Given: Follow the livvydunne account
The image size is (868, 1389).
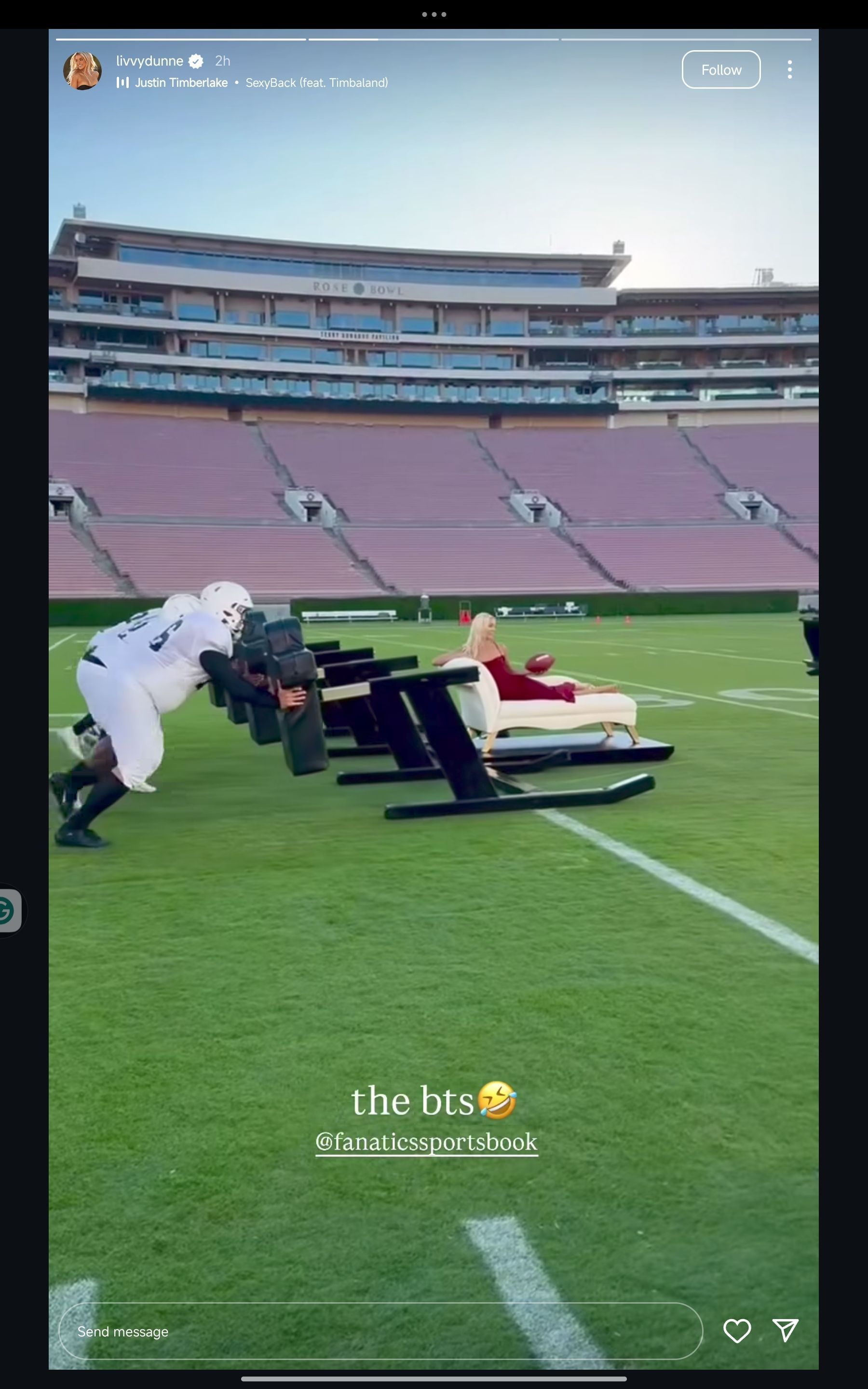Looking at the screenshot, I should [720, 69].
